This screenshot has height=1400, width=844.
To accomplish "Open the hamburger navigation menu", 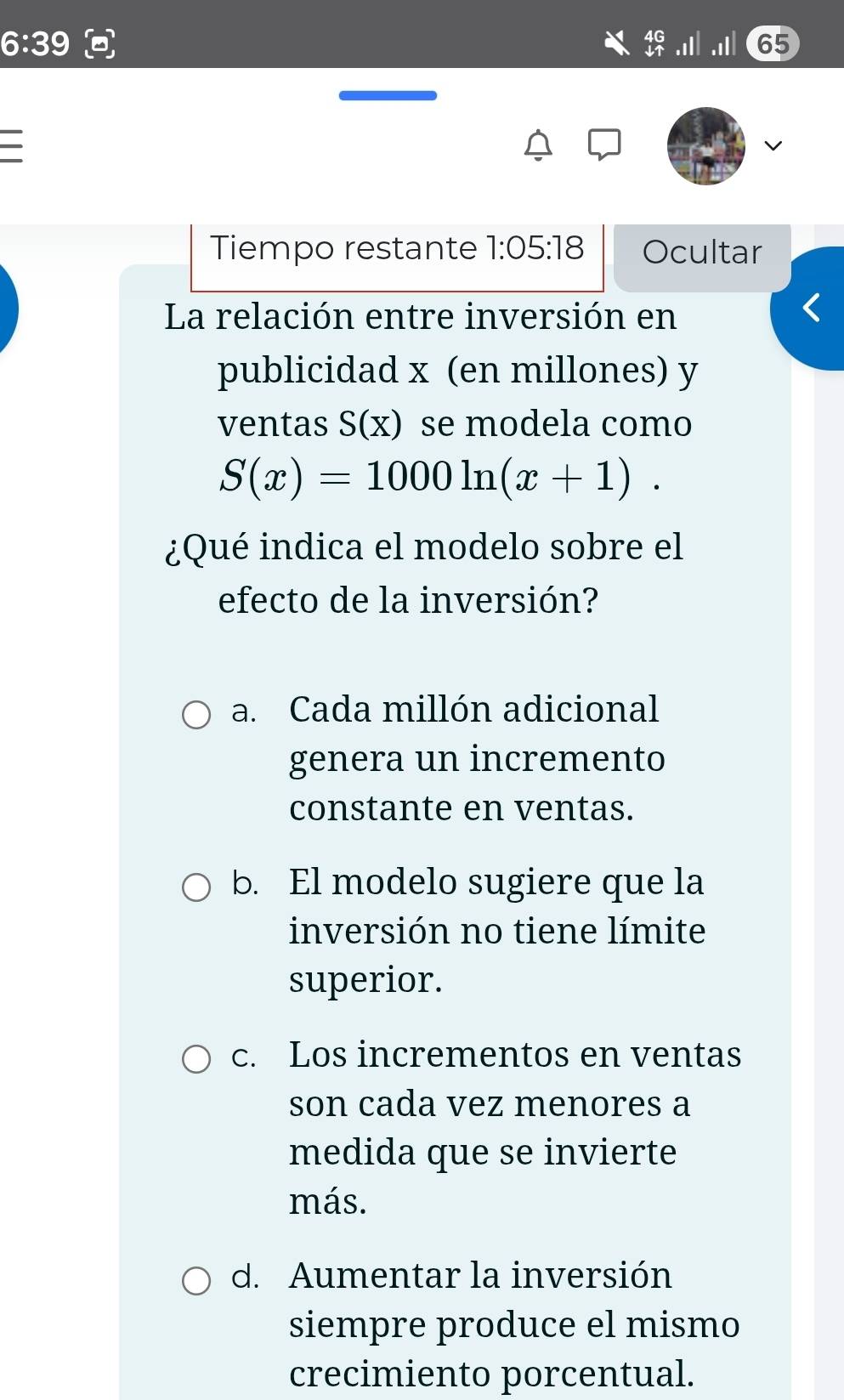I will tap(12, 145).
